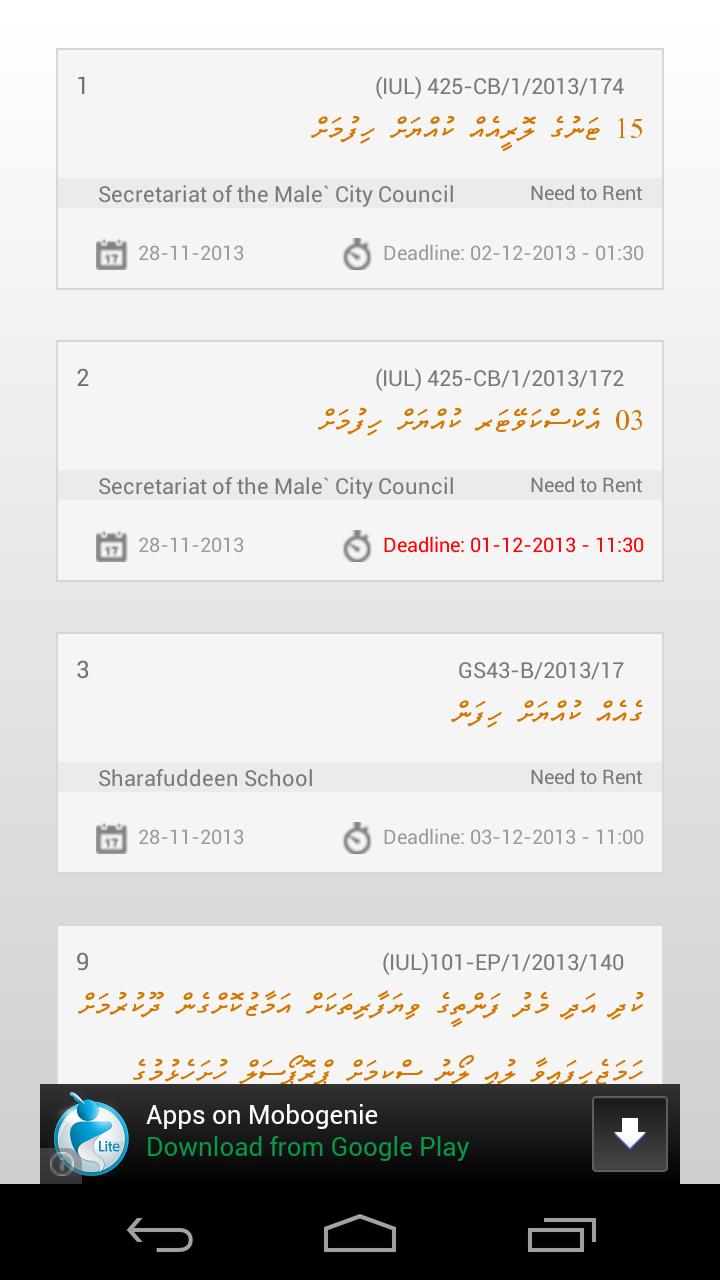
Task: Select the calendar icon in listing 2
Action: tap(113, 545)
